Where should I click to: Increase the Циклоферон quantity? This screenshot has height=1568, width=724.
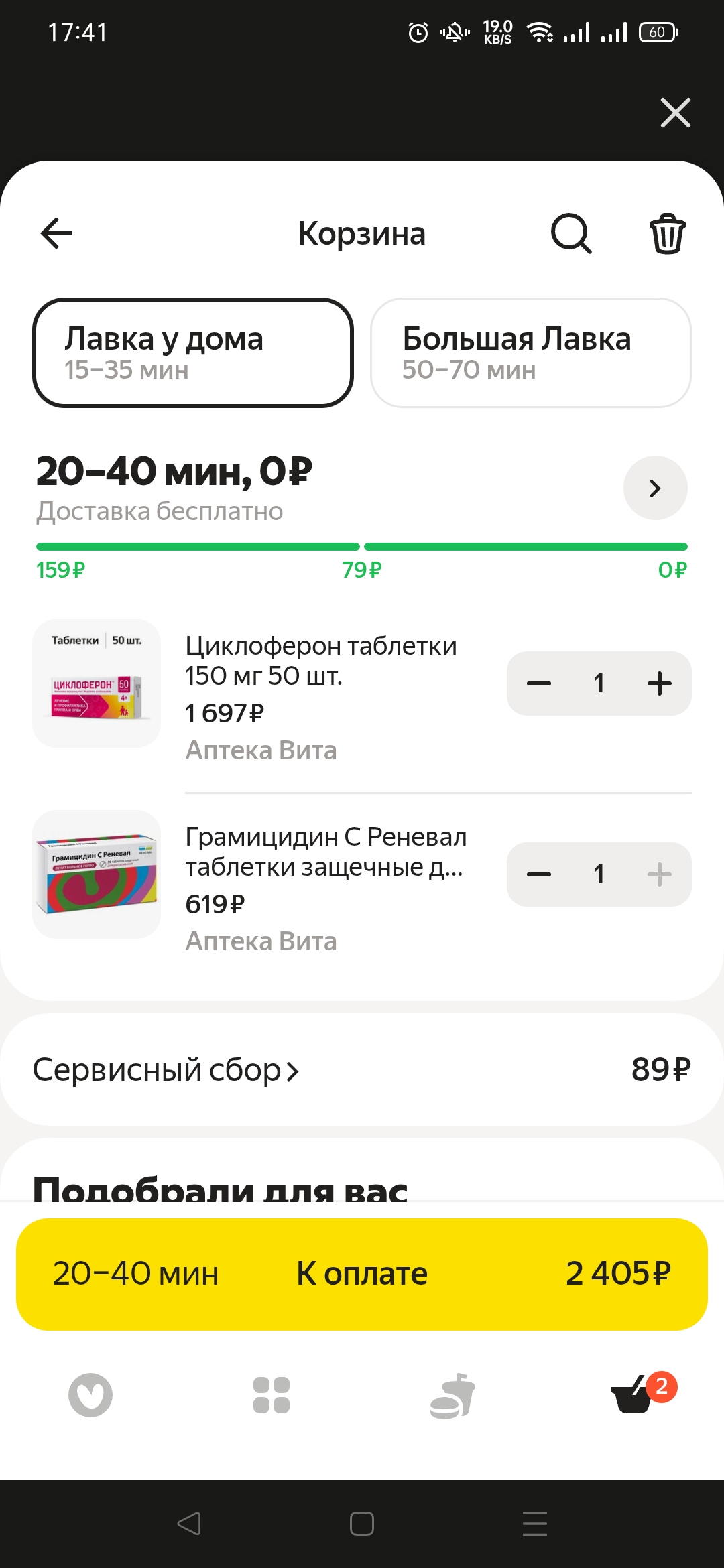[x=660, y=683]
